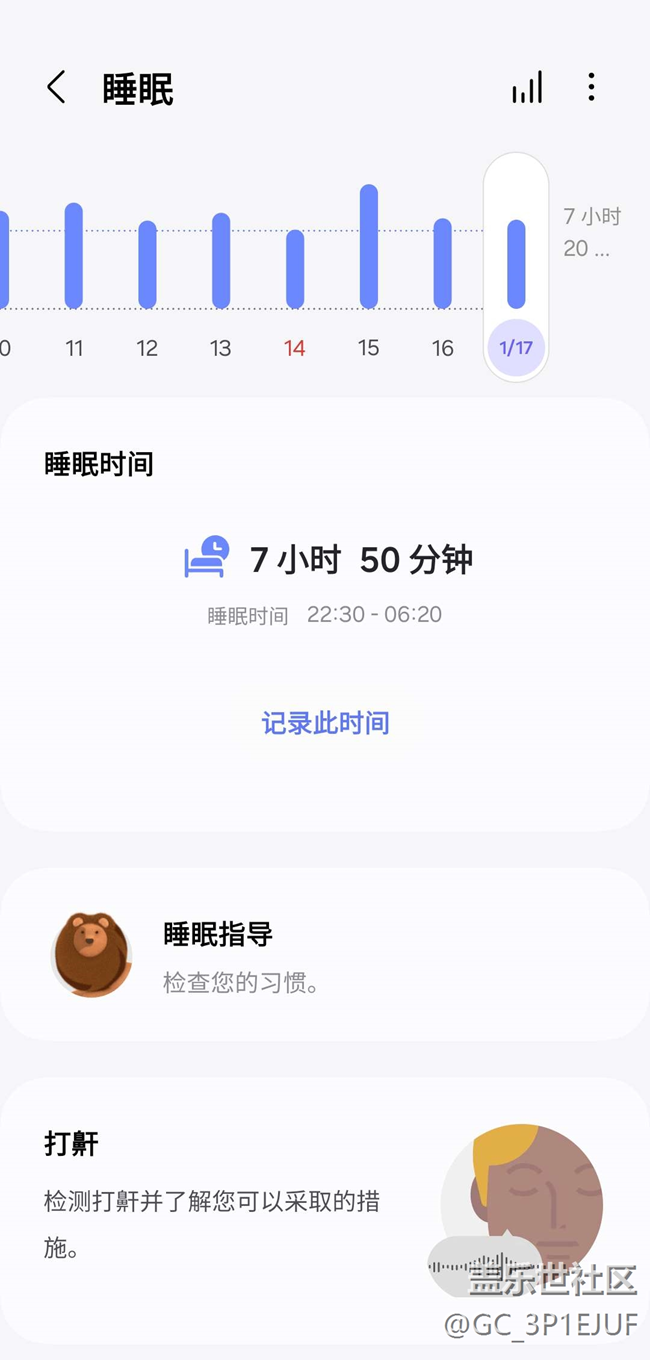This screenshot has height=1360, width=650.
Task: Tap the 记录此时间 button
Action: point(325,723)
